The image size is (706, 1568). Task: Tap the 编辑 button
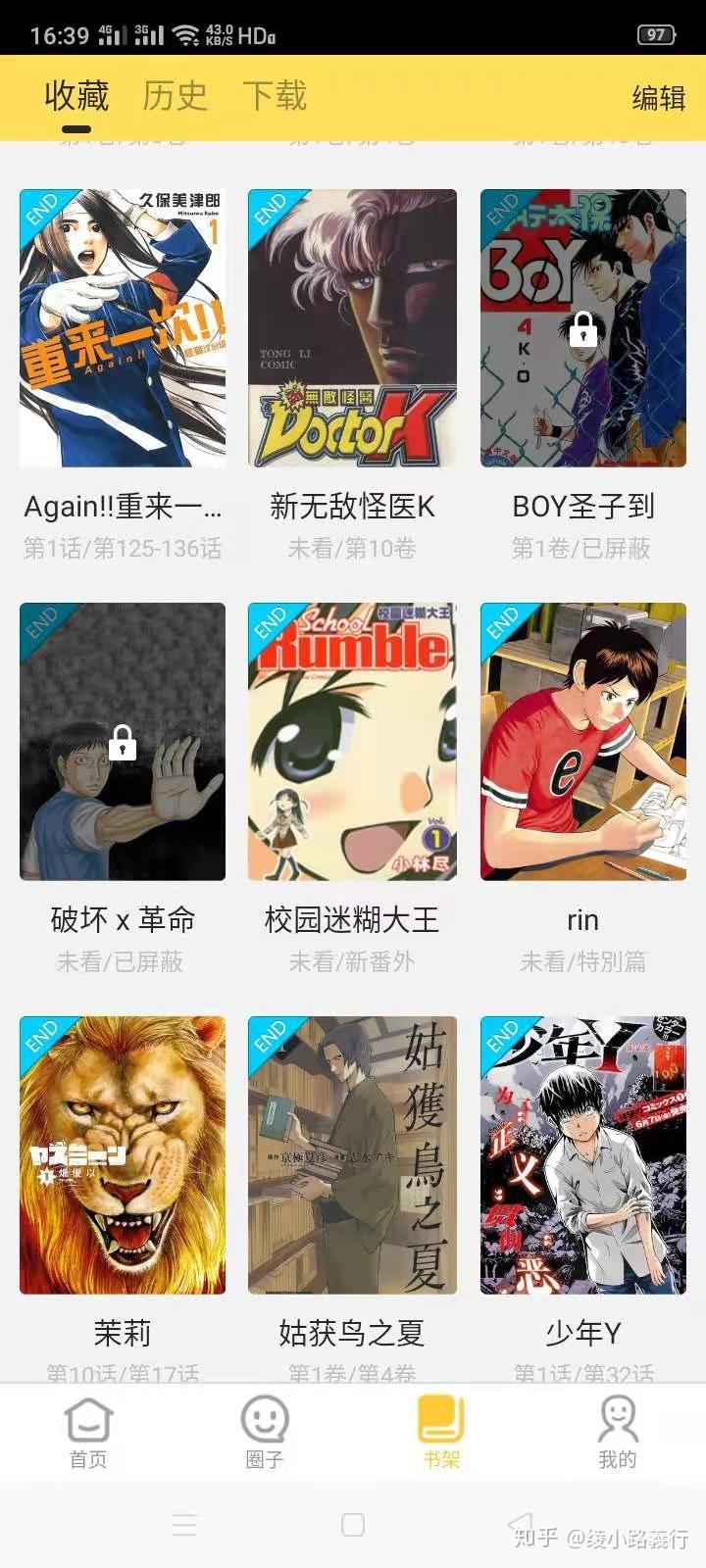pyautogui.click(x=658, y=98)
